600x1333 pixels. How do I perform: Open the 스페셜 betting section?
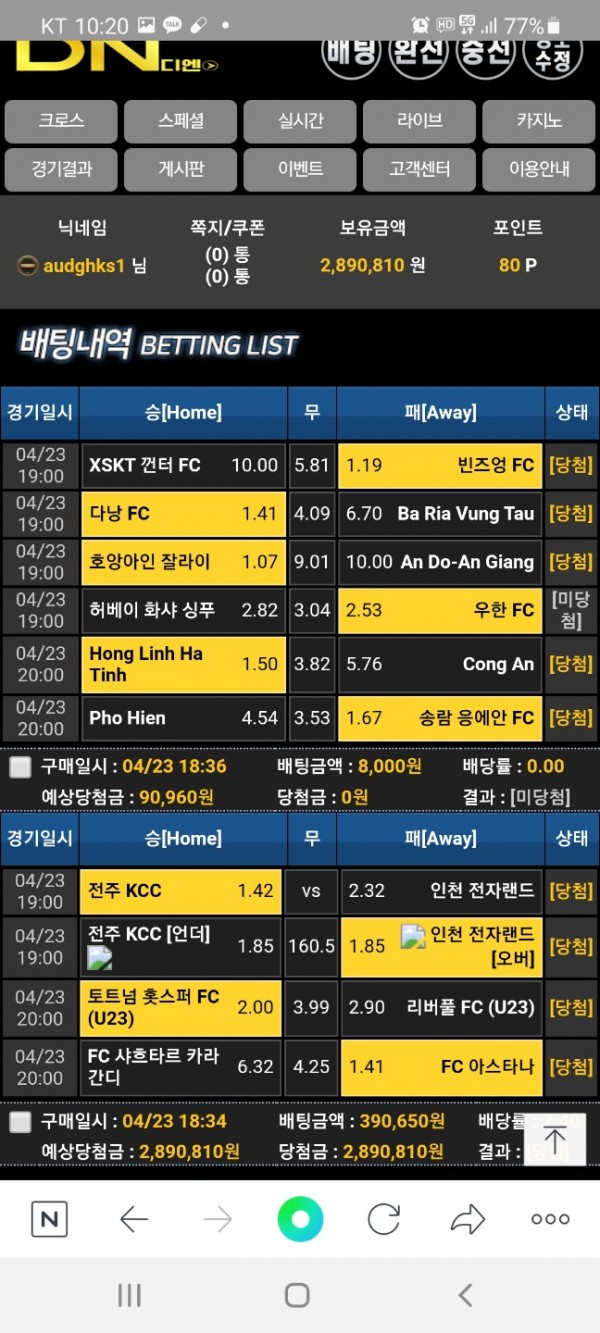click(x=181, y=121)
